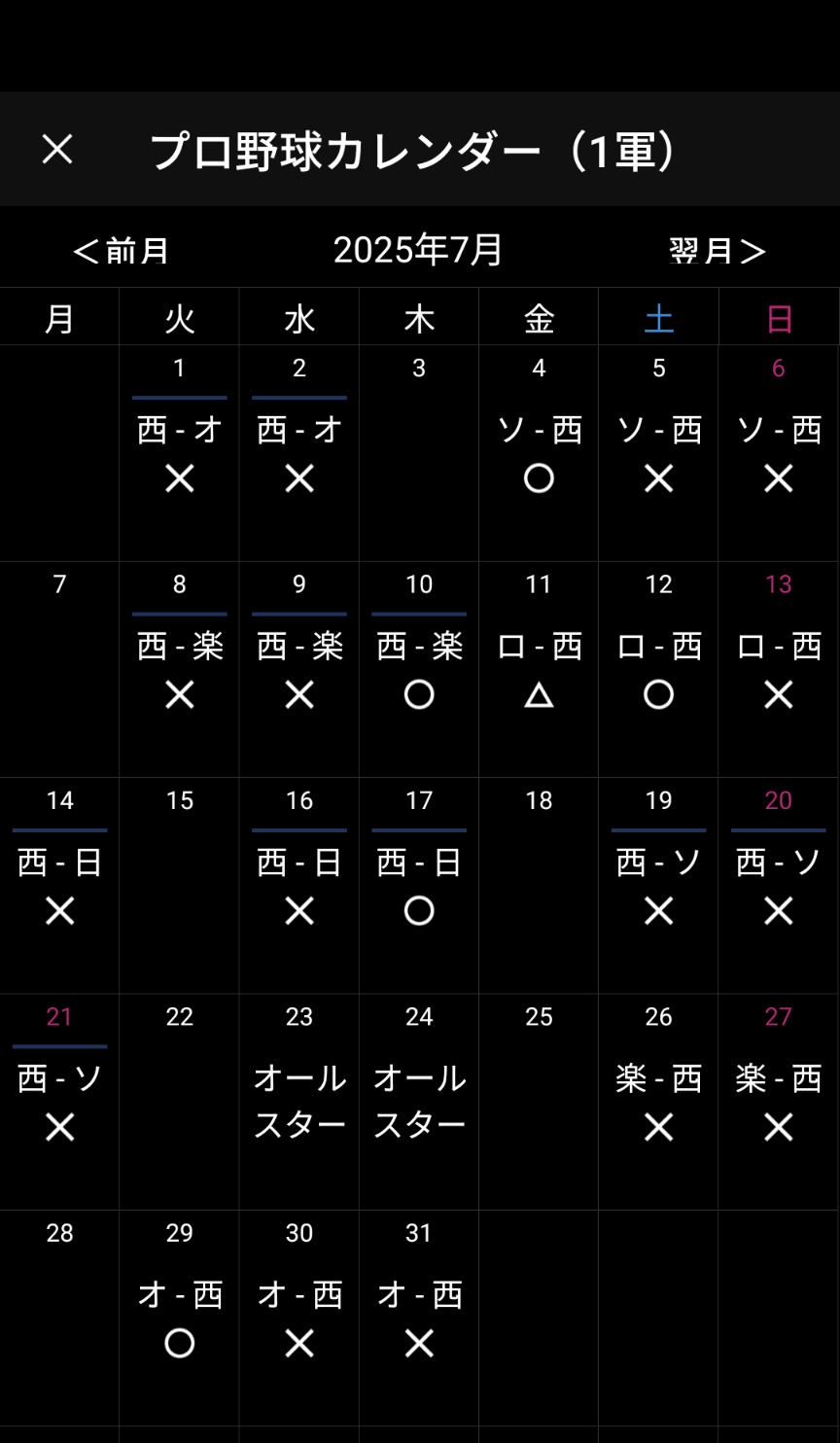
Task: Open the July 10 game 西-楽
Action: pyautogui.click(x=419, y=669)
